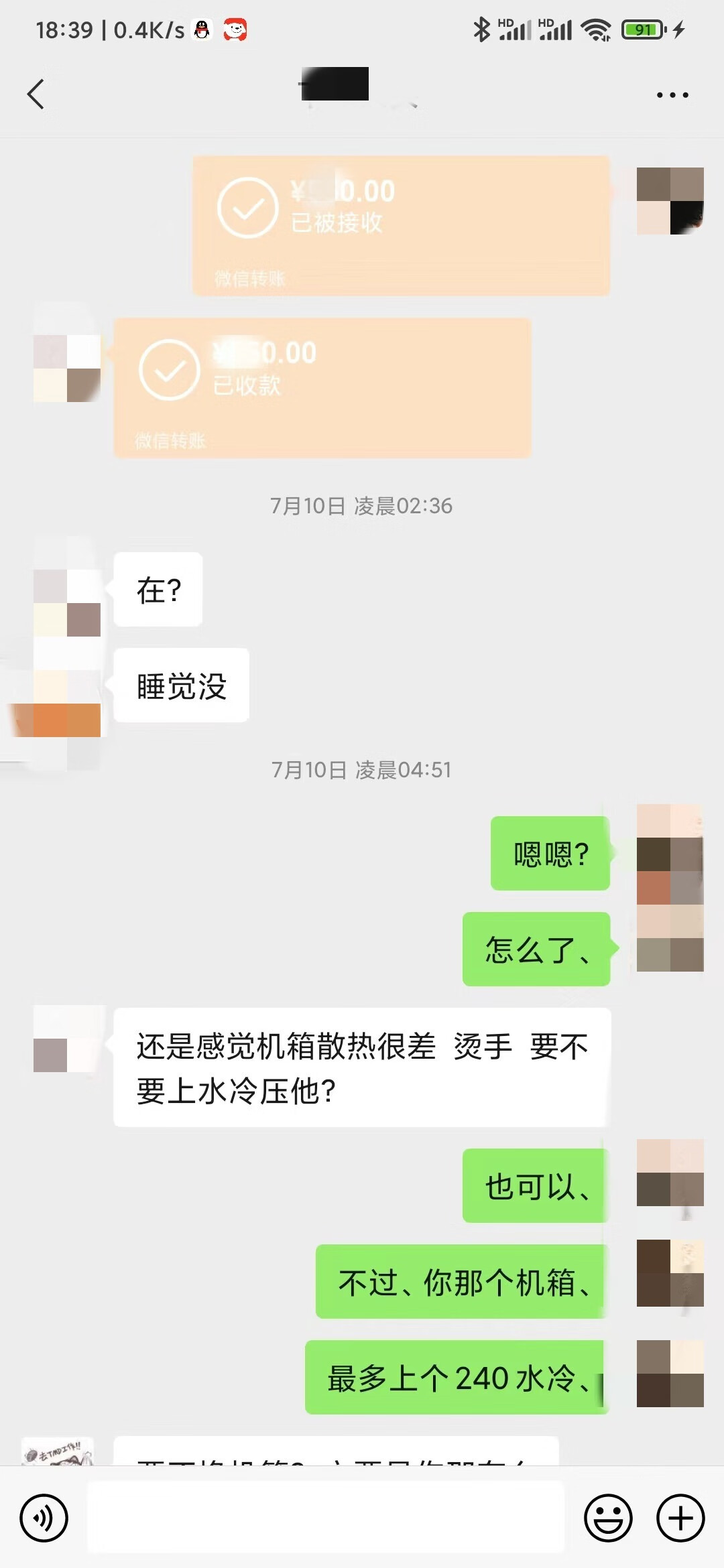
Task: Tap the message text input field
Action: coord(326,1517)
